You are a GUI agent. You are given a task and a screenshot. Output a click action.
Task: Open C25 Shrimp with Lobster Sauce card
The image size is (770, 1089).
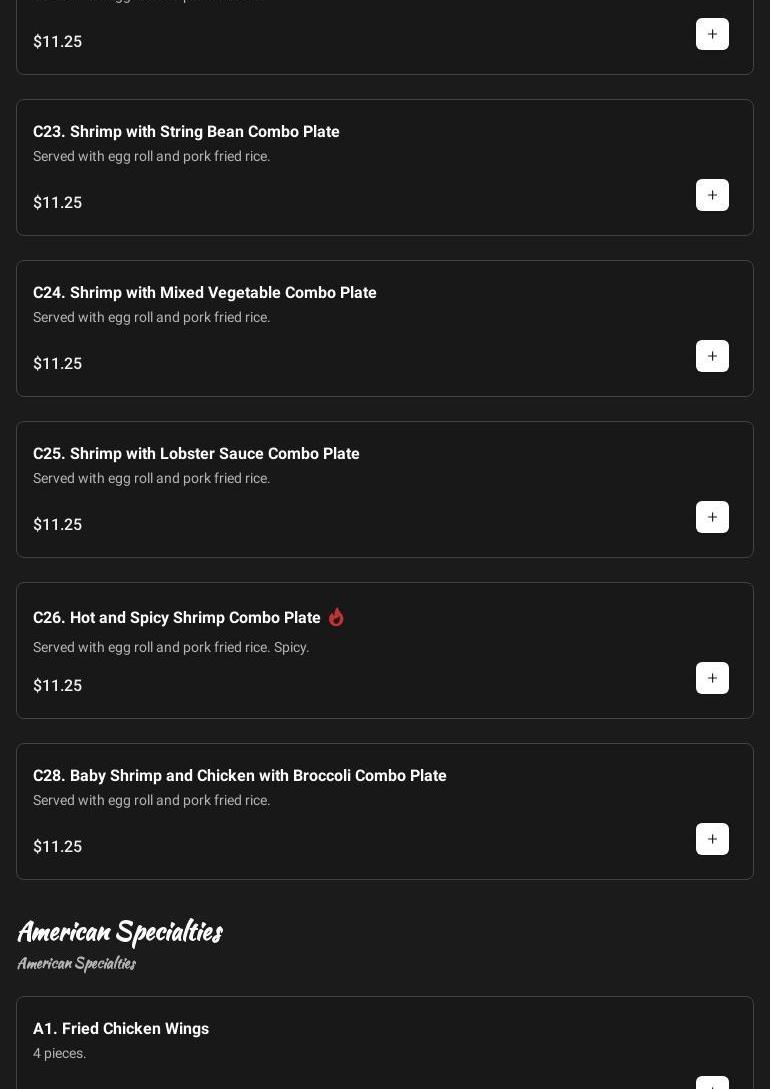click(x=196, y=454)
